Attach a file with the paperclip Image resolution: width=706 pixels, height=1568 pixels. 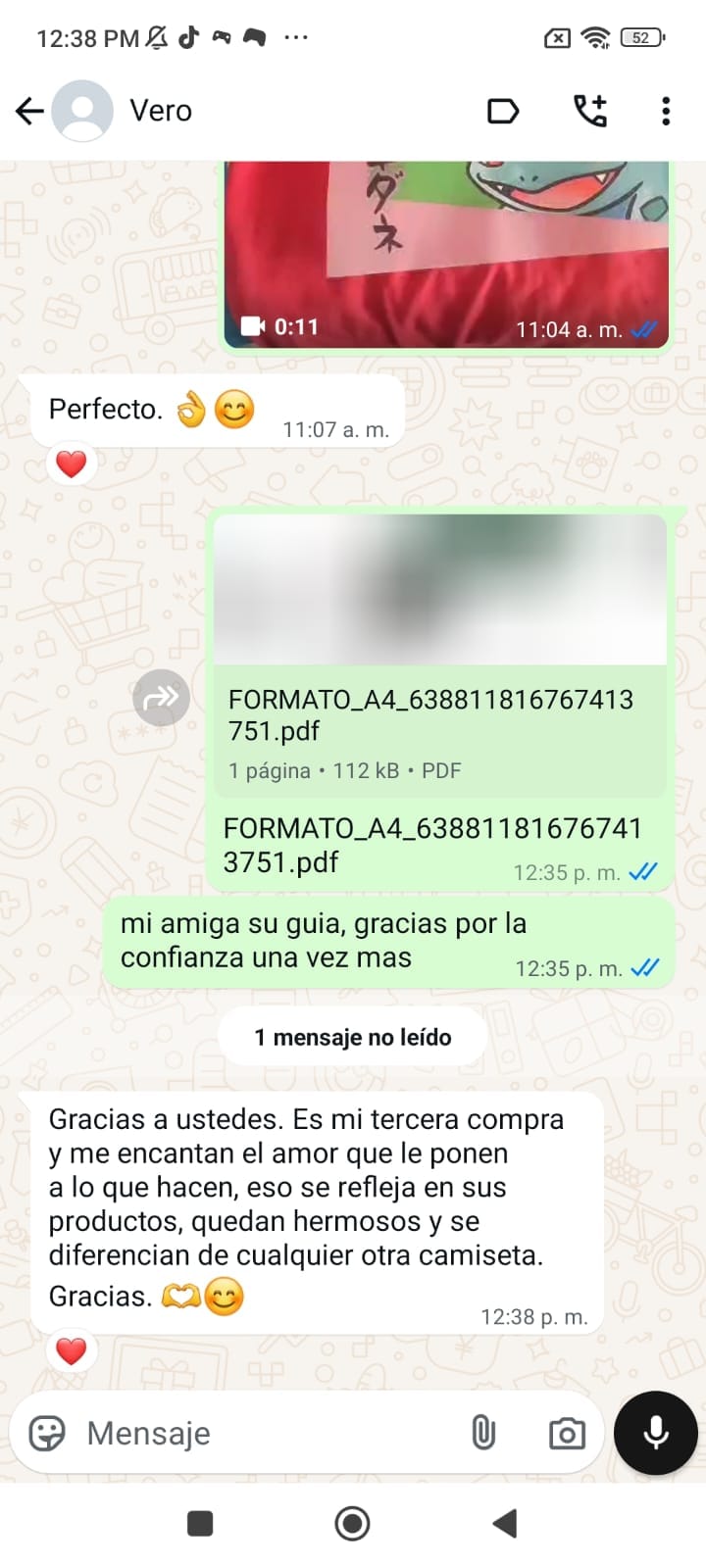pyautogui.click(x=483, y=1433)
